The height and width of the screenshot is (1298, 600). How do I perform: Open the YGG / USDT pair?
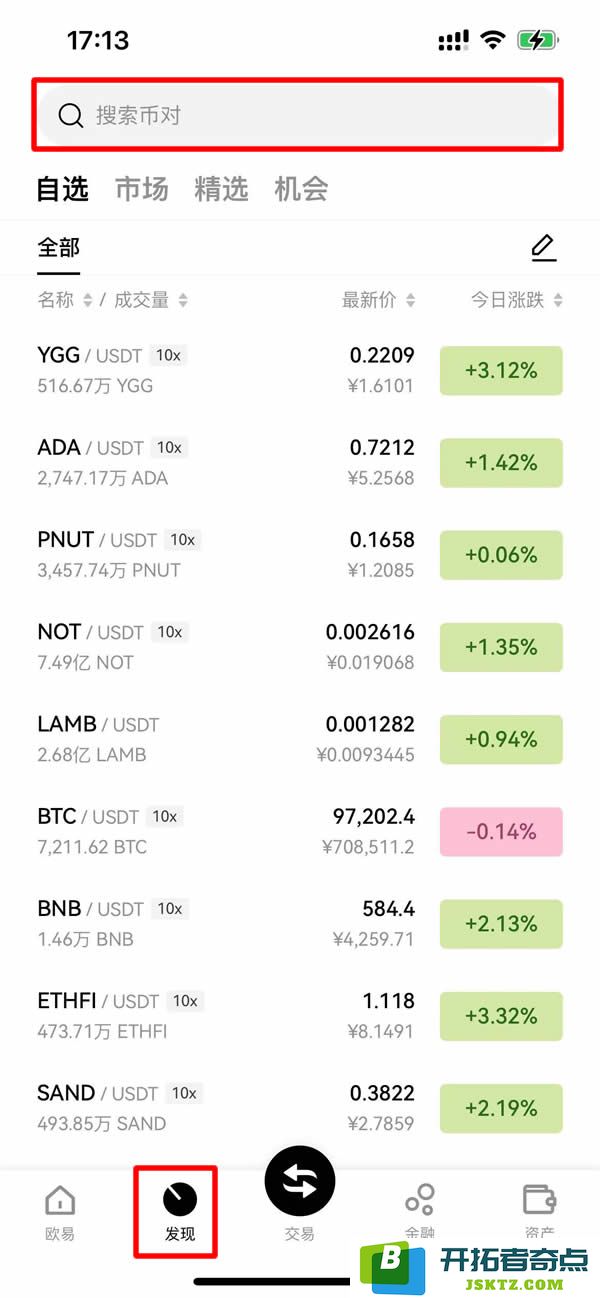click(x=300, y=370)
